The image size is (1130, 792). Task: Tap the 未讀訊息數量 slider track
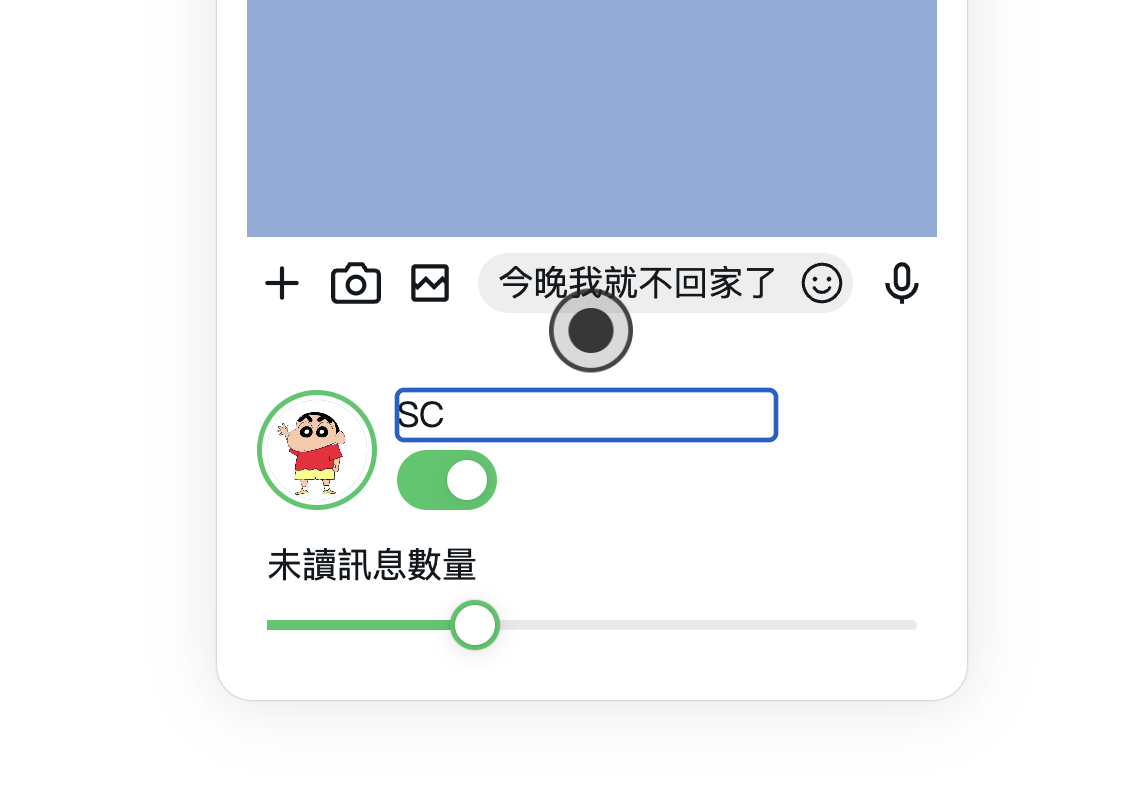pyautogui.click(x=700, y=625)
